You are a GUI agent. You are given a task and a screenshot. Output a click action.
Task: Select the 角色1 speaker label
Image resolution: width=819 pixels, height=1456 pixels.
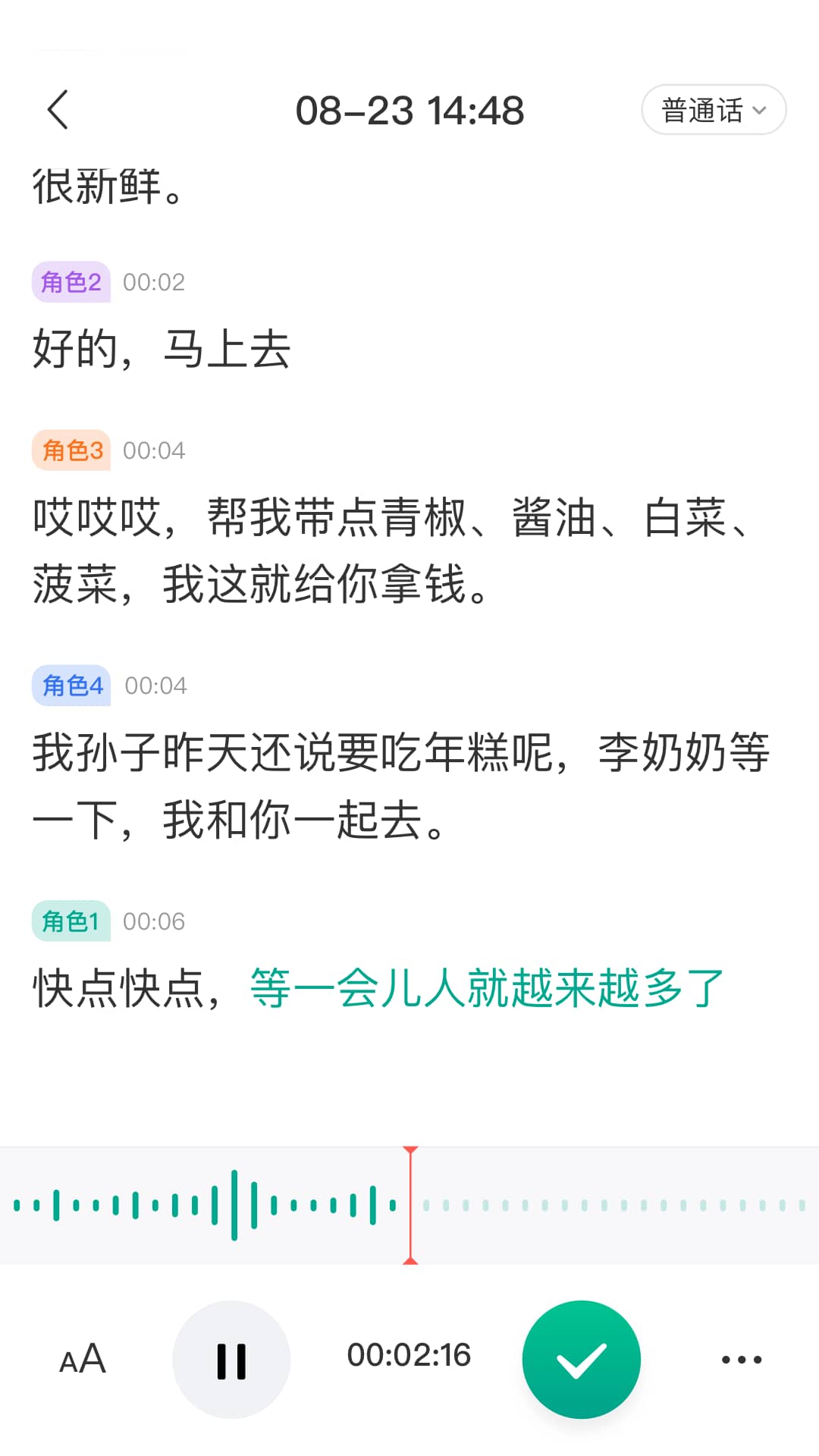[x=71, y=921]
